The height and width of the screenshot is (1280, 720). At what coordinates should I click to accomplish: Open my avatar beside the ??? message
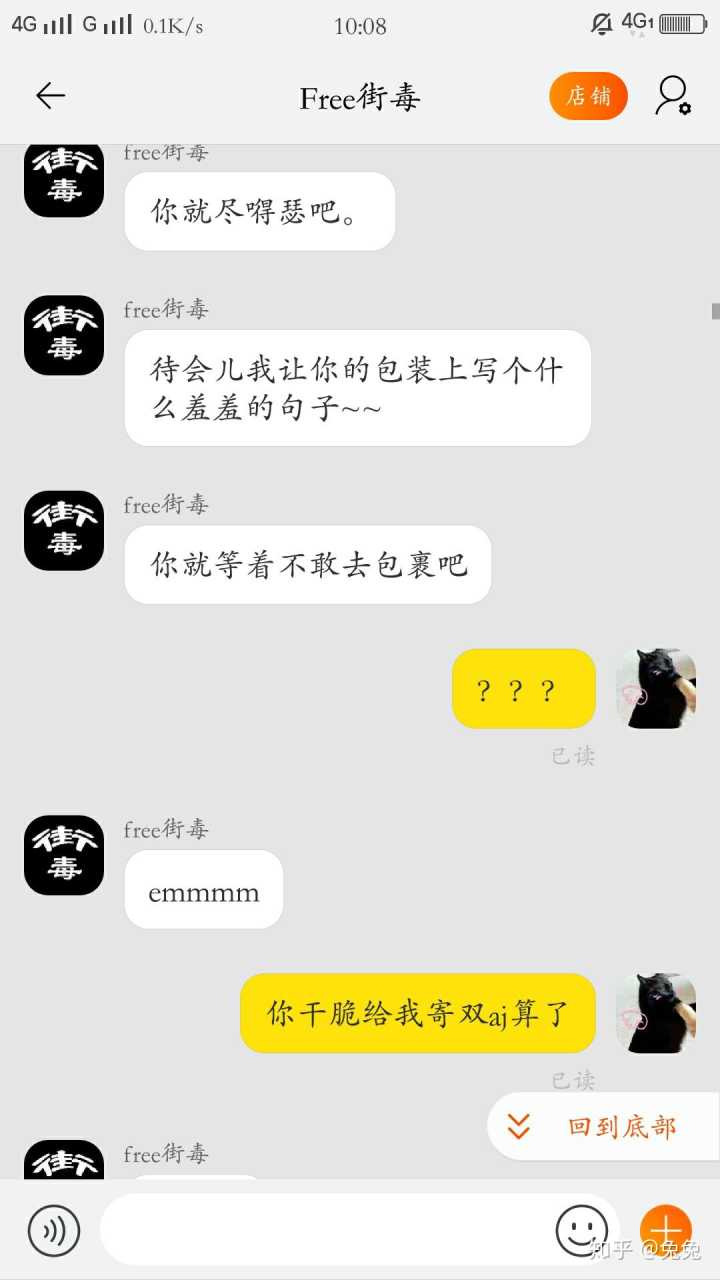point(656,689)
